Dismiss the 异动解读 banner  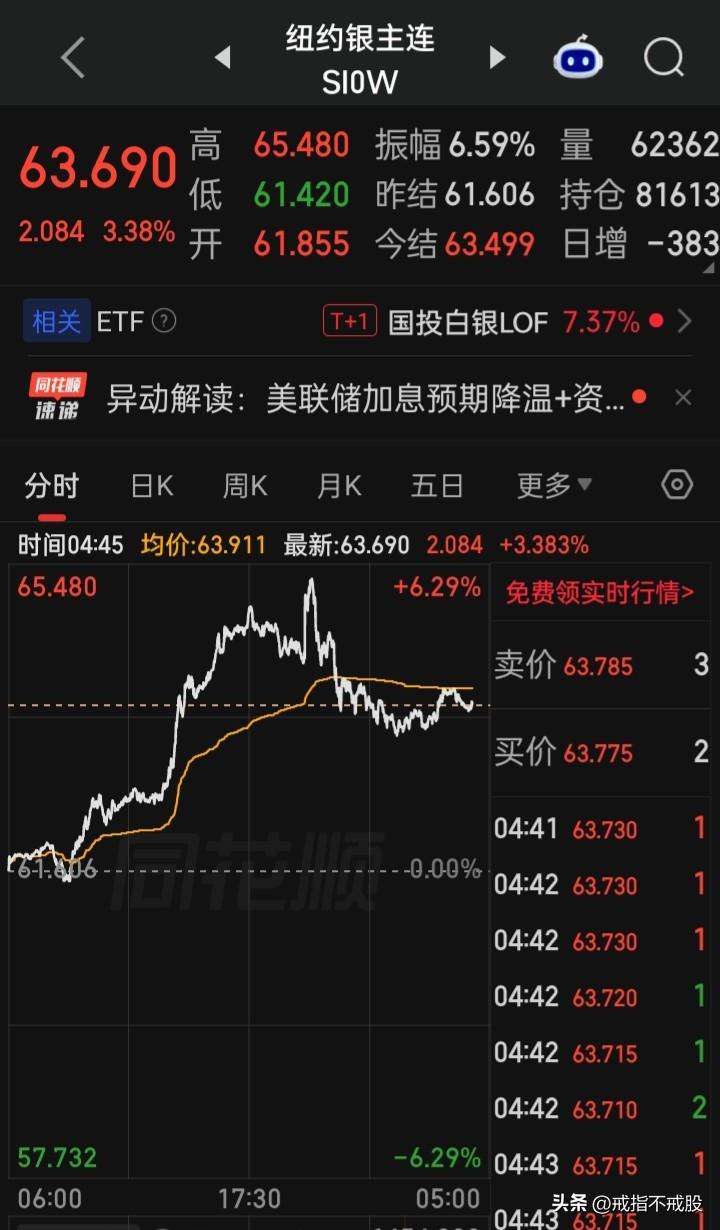683,398
